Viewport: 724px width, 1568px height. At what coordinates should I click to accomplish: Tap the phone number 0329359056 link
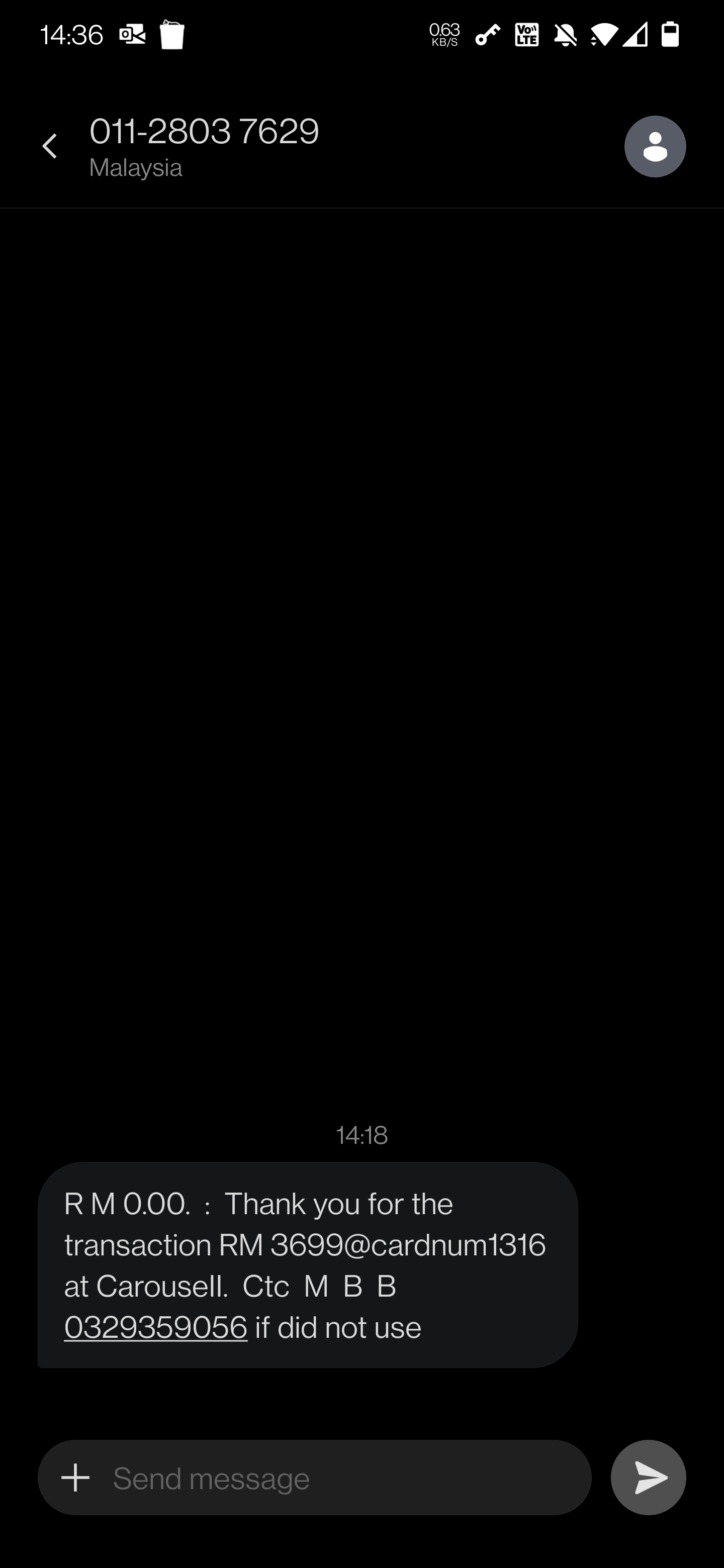(156, 1328)
